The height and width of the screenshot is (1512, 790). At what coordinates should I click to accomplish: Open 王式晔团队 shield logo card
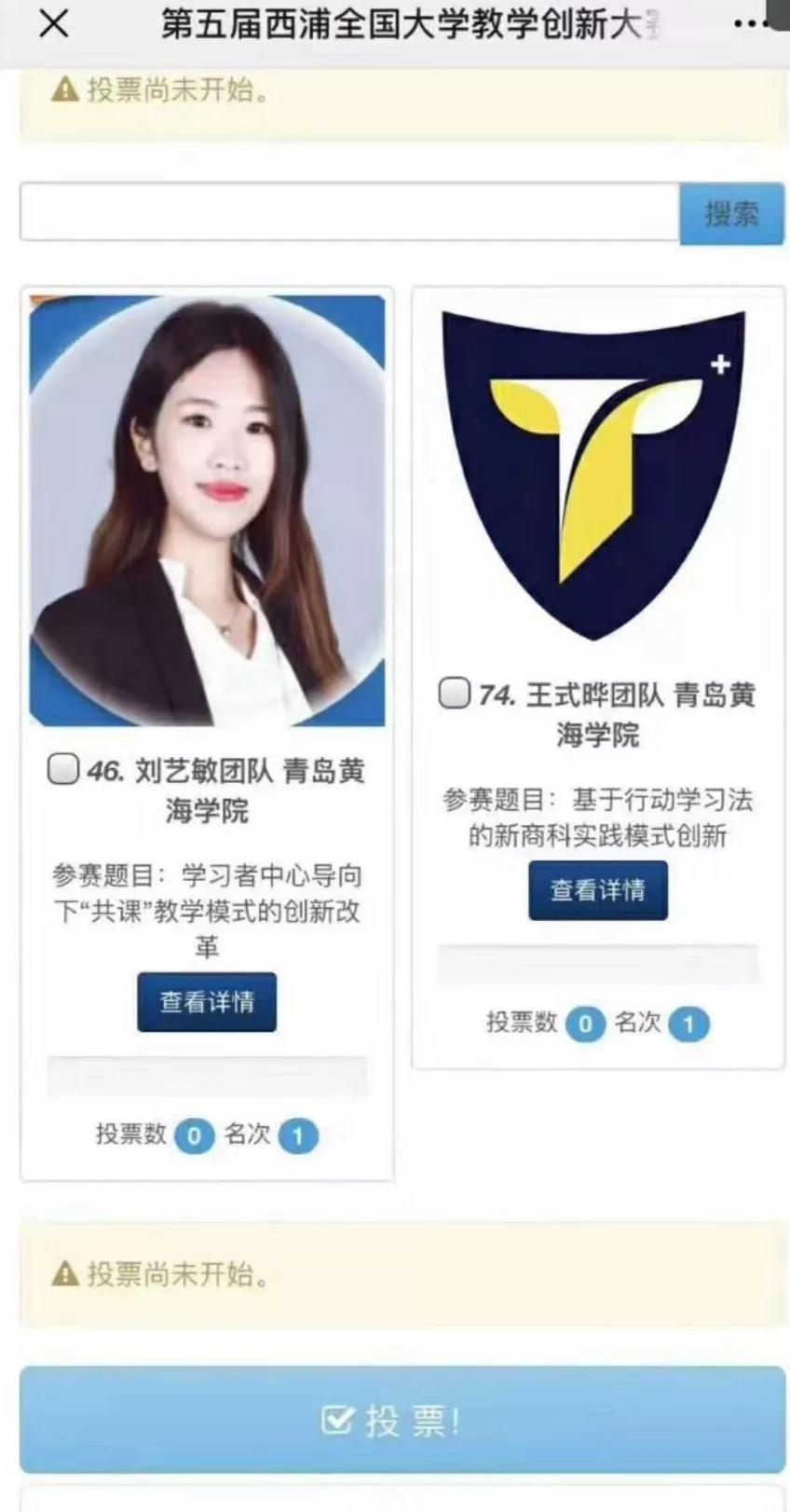(x=596, y=475)
